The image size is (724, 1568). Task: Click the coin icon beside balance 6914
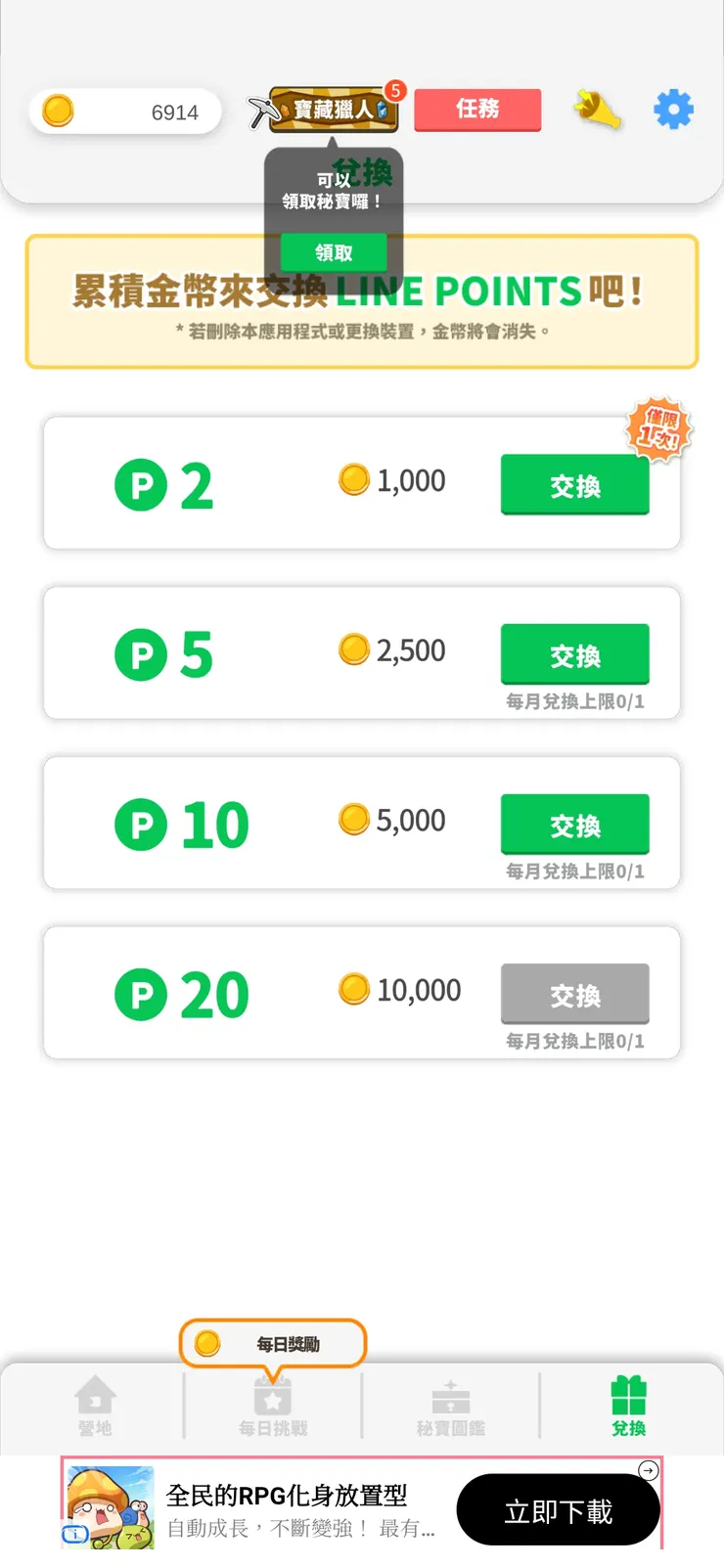coord(59,110)
